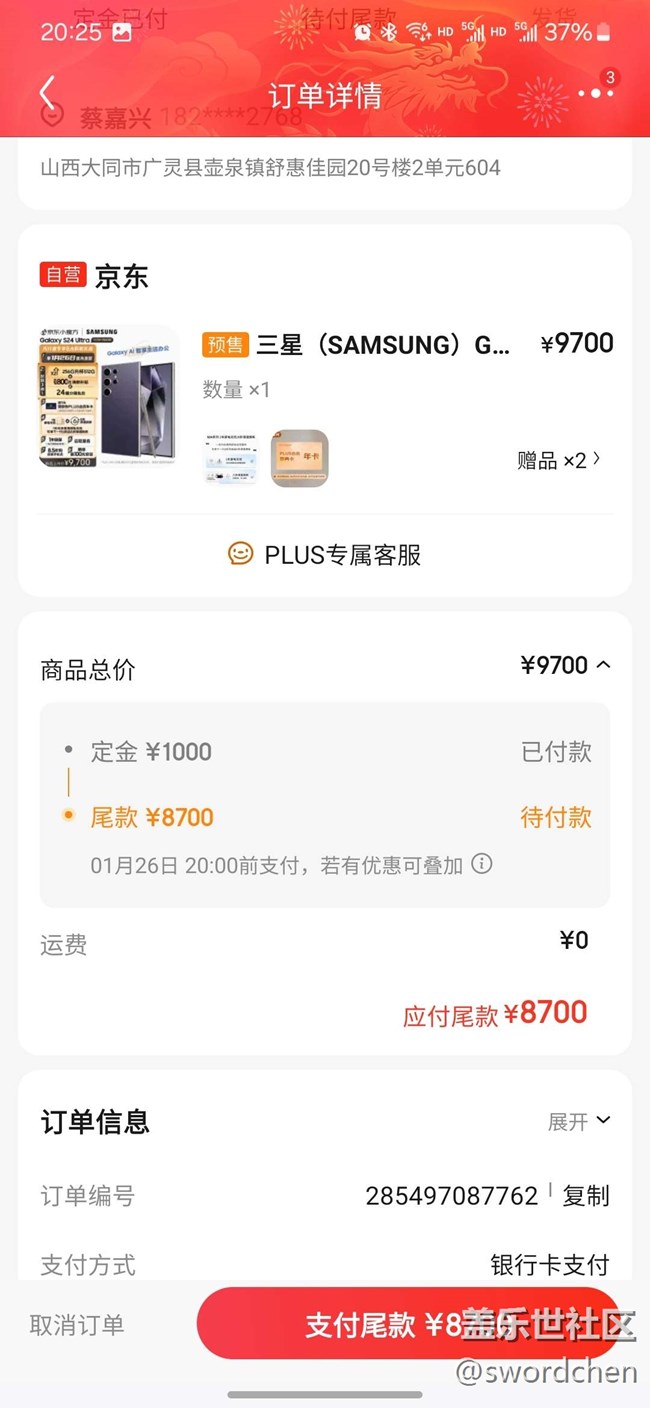Contact PLUS专属客服 support
The width and height of the screenshot is (650, 1408).
point(325,555)
